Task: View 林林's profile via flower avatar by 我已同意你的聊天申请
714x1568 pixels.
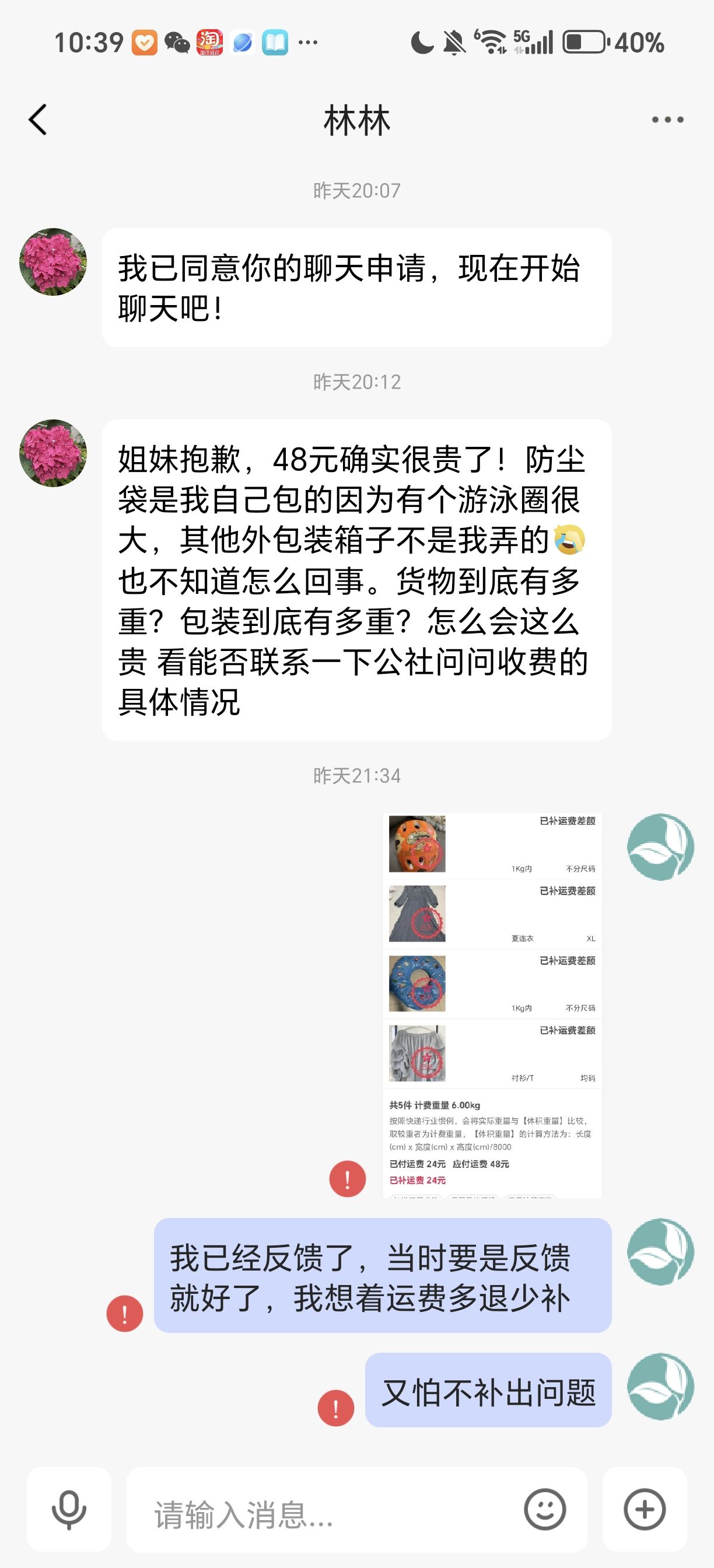Action: [x=54, y=262]
